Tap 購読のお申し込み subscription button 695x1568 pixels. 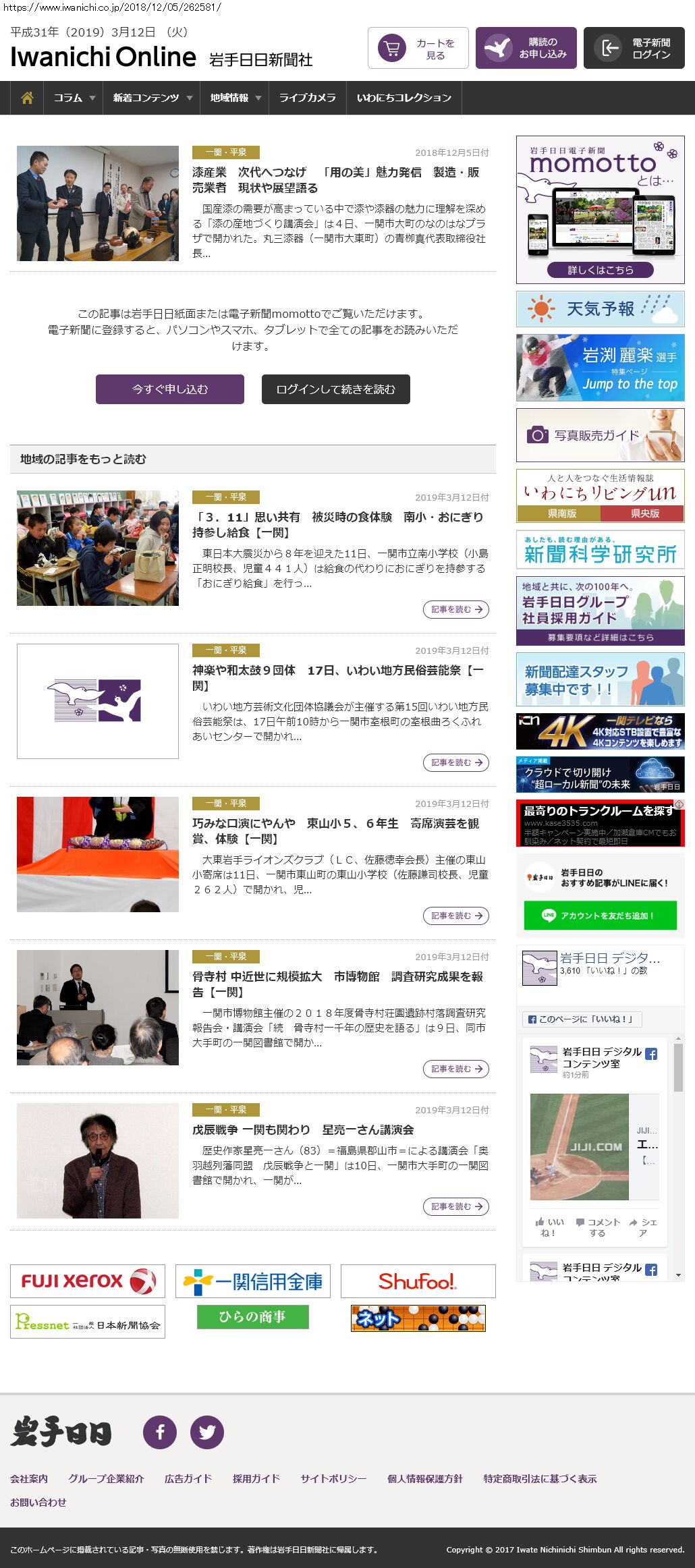[x=526, y=48]
